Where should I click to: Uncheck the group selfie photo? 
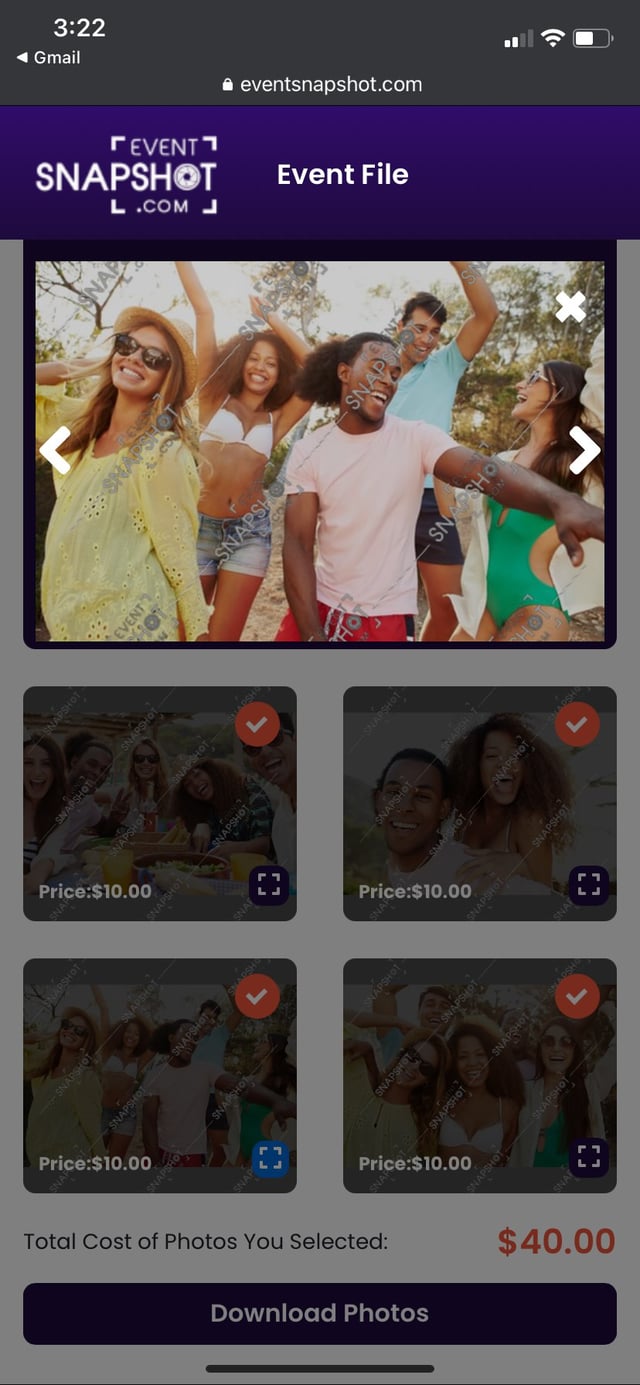pos(577,997)
